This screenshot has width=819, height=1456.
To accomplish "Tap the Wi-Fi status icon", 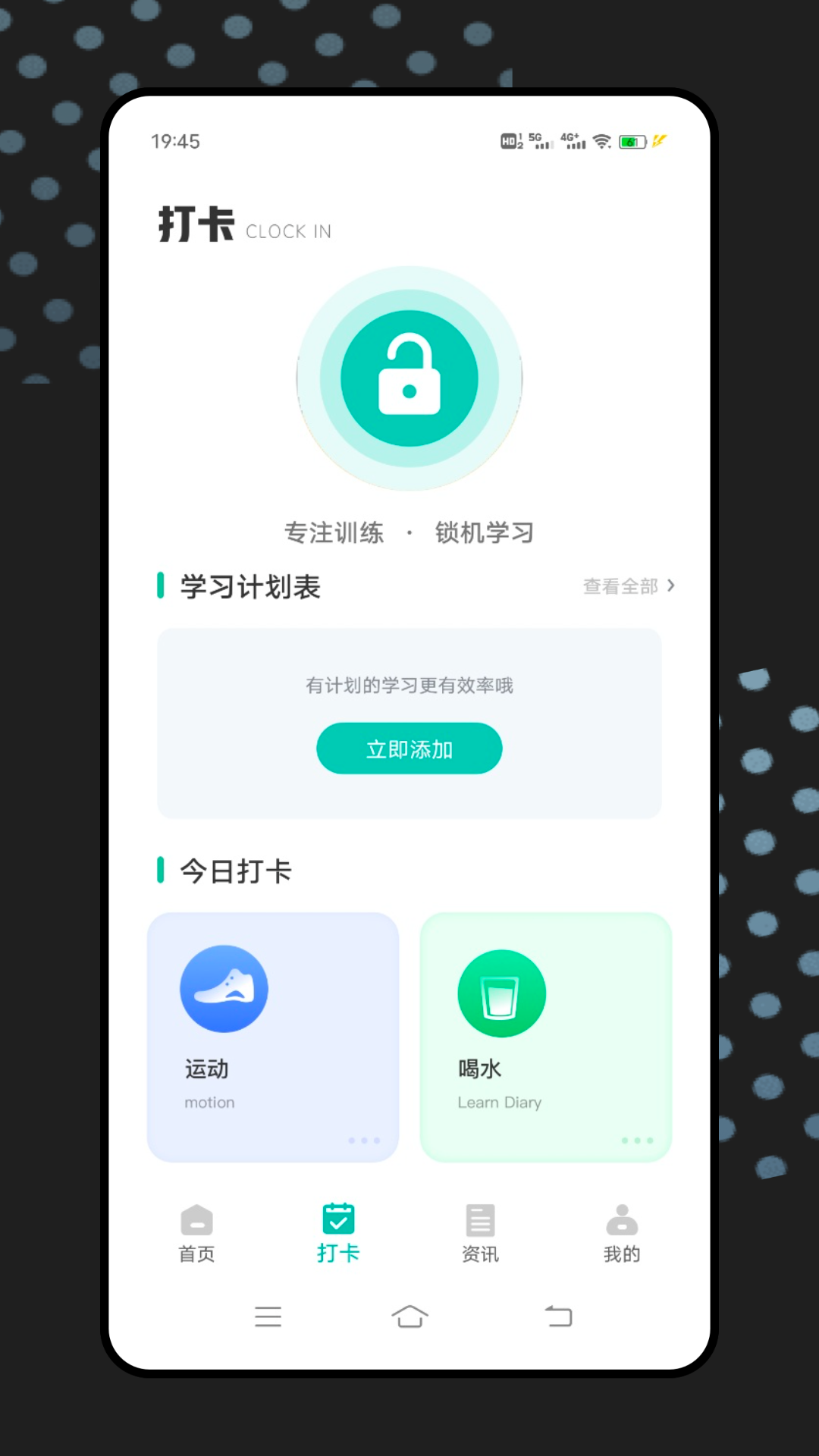I will coord(601,141).
